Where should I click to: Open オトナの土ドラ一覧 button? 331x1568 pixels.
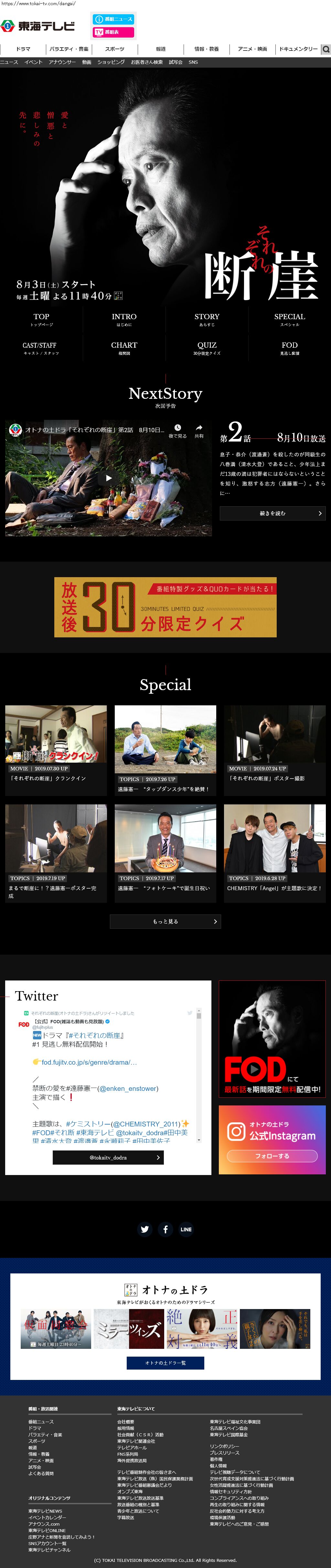(165, 1362)
